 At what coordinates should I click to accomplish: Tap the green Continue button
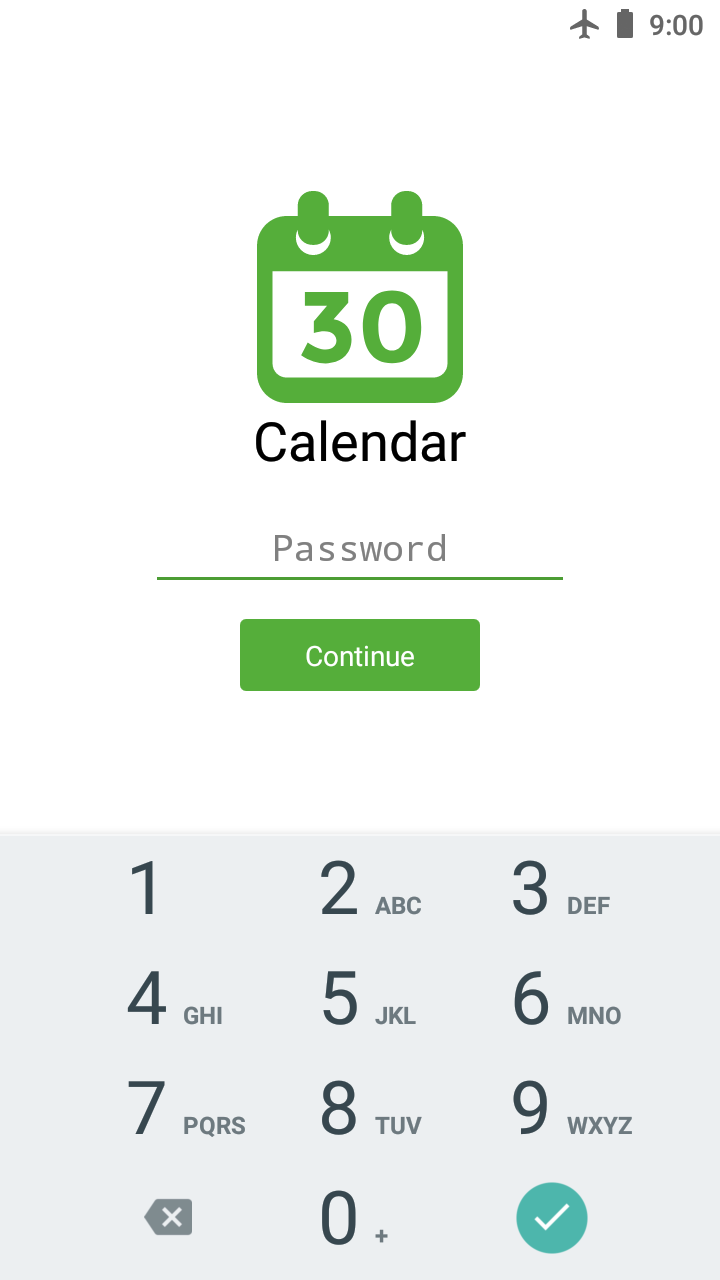[360, 655]
